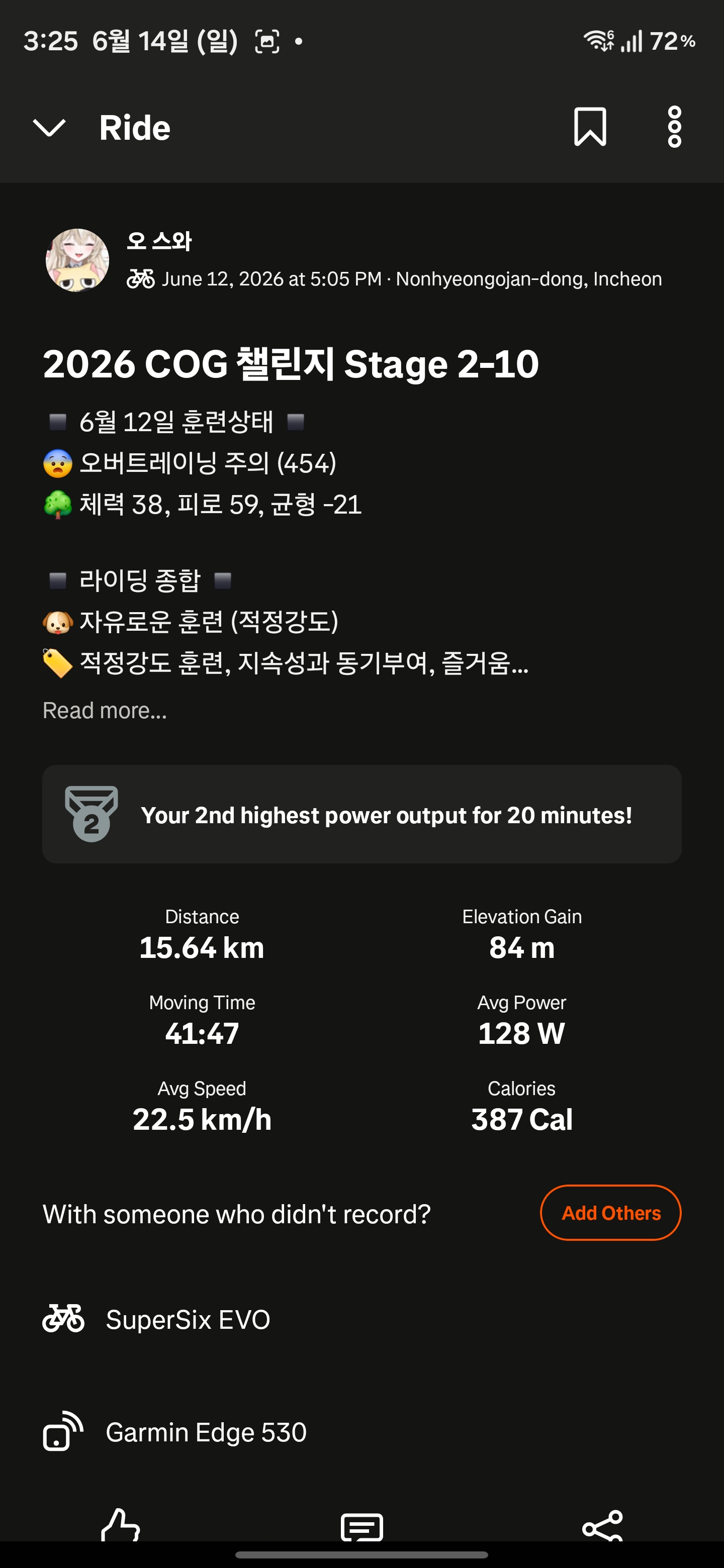Open the three-dot overflow menu
Screen dimensions: 724x1568
pos(674,127)
